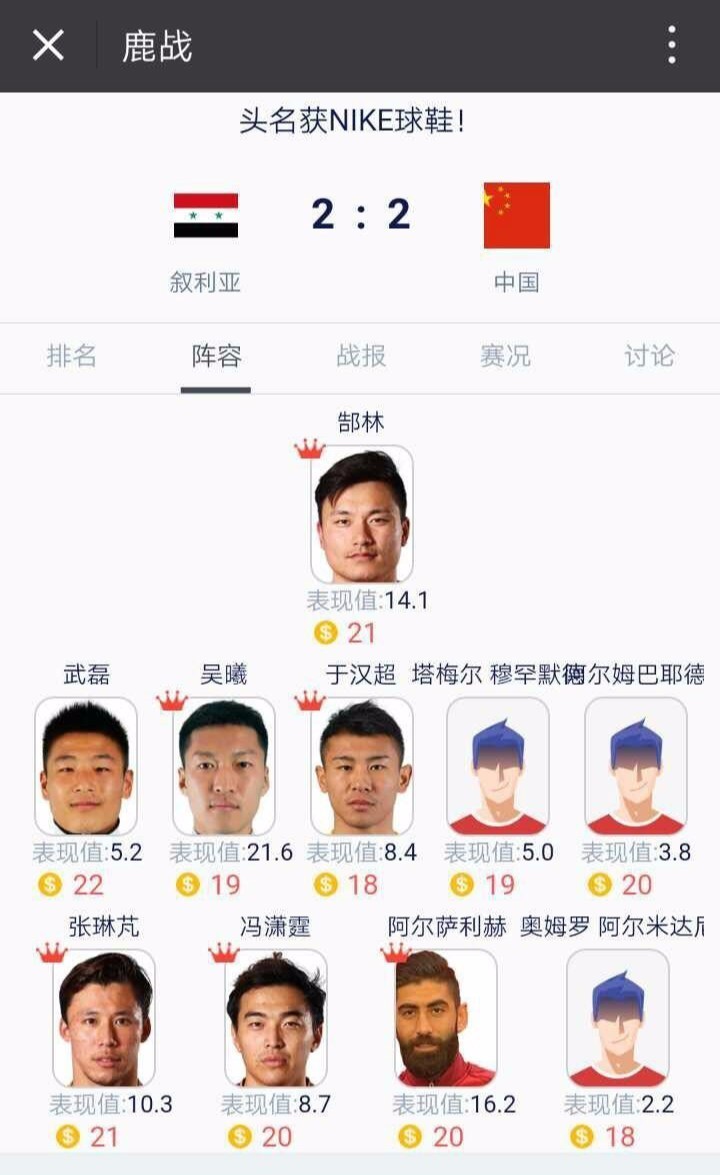Open the 战报 tab

(x=360, y=356)
